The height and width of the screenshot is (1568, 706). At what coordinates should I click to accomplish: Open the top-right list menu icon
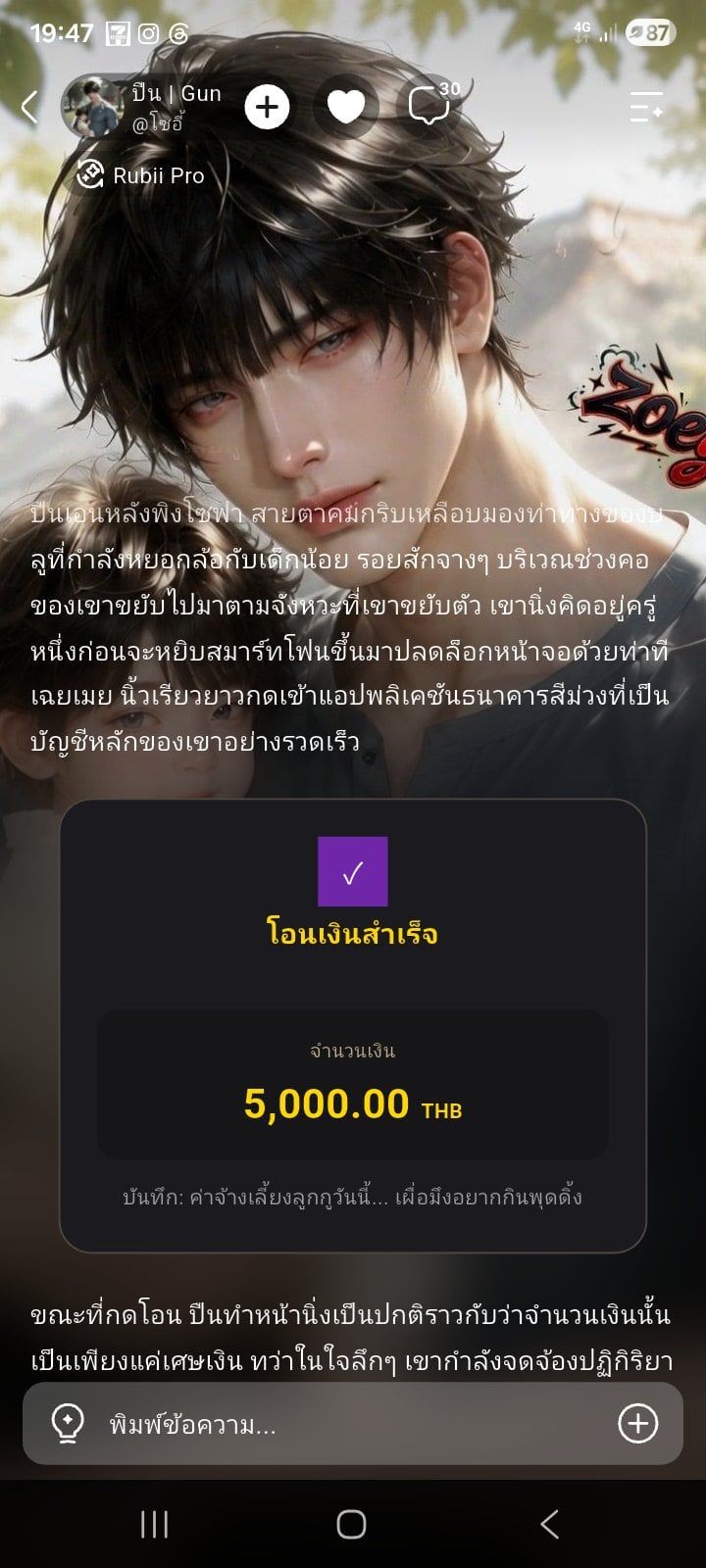tap(646, 107)
